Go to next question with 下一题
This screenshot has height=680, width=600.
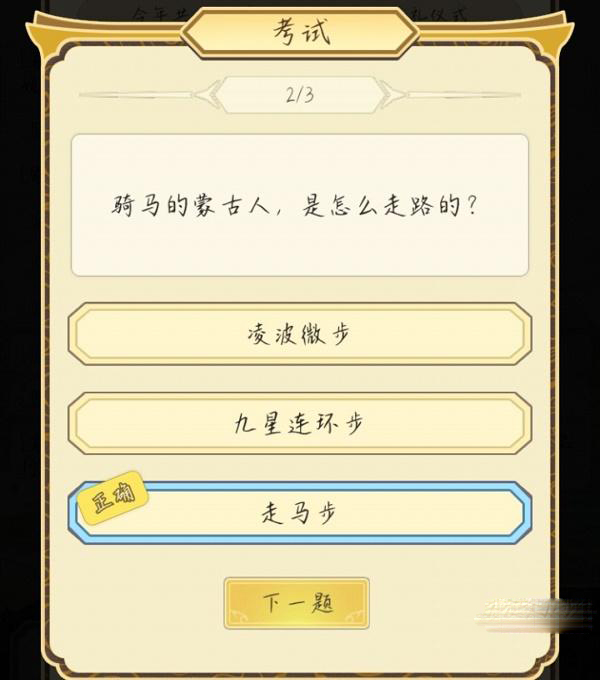297,603
